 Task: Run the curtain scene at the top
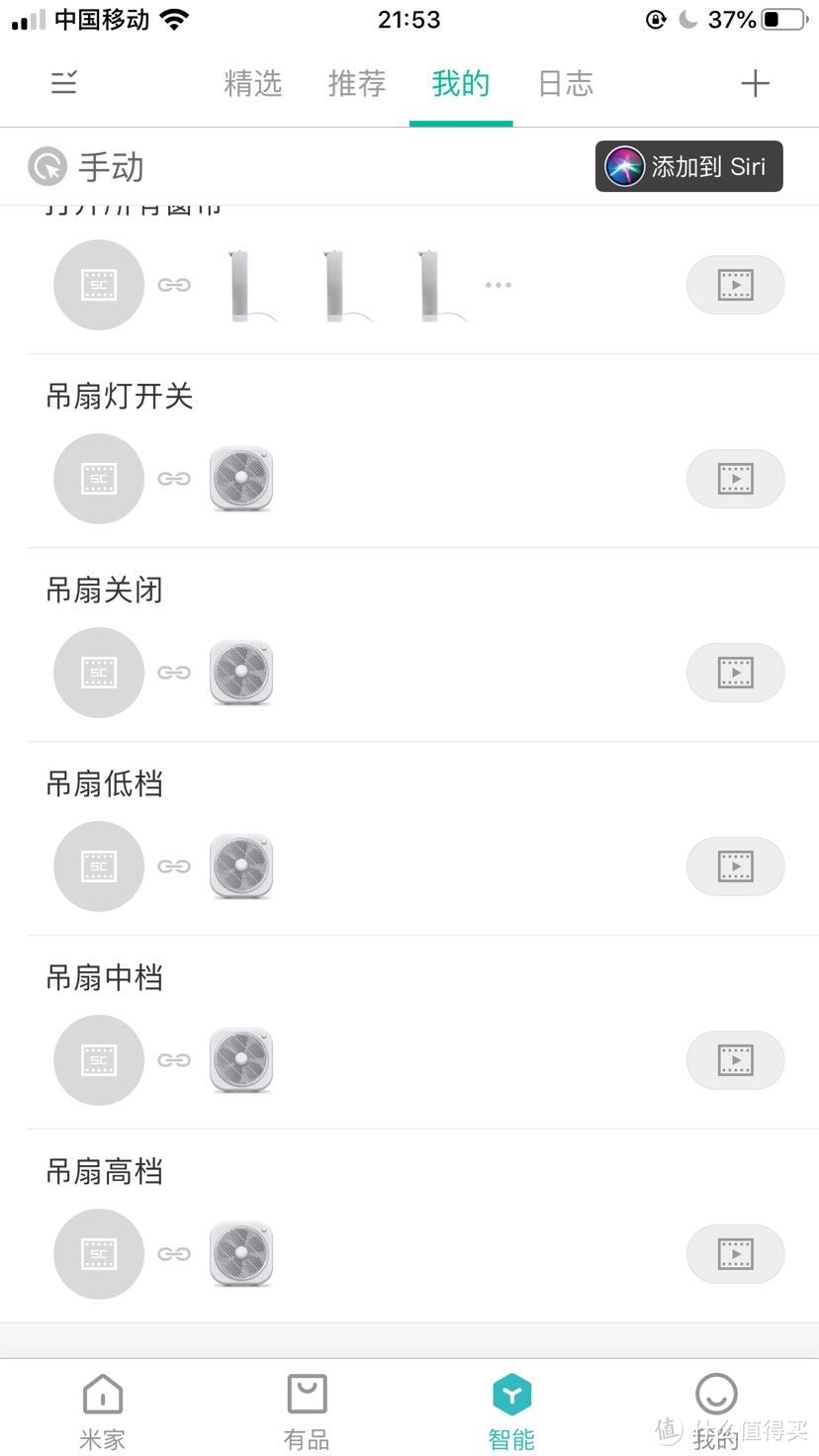[735, 285]
